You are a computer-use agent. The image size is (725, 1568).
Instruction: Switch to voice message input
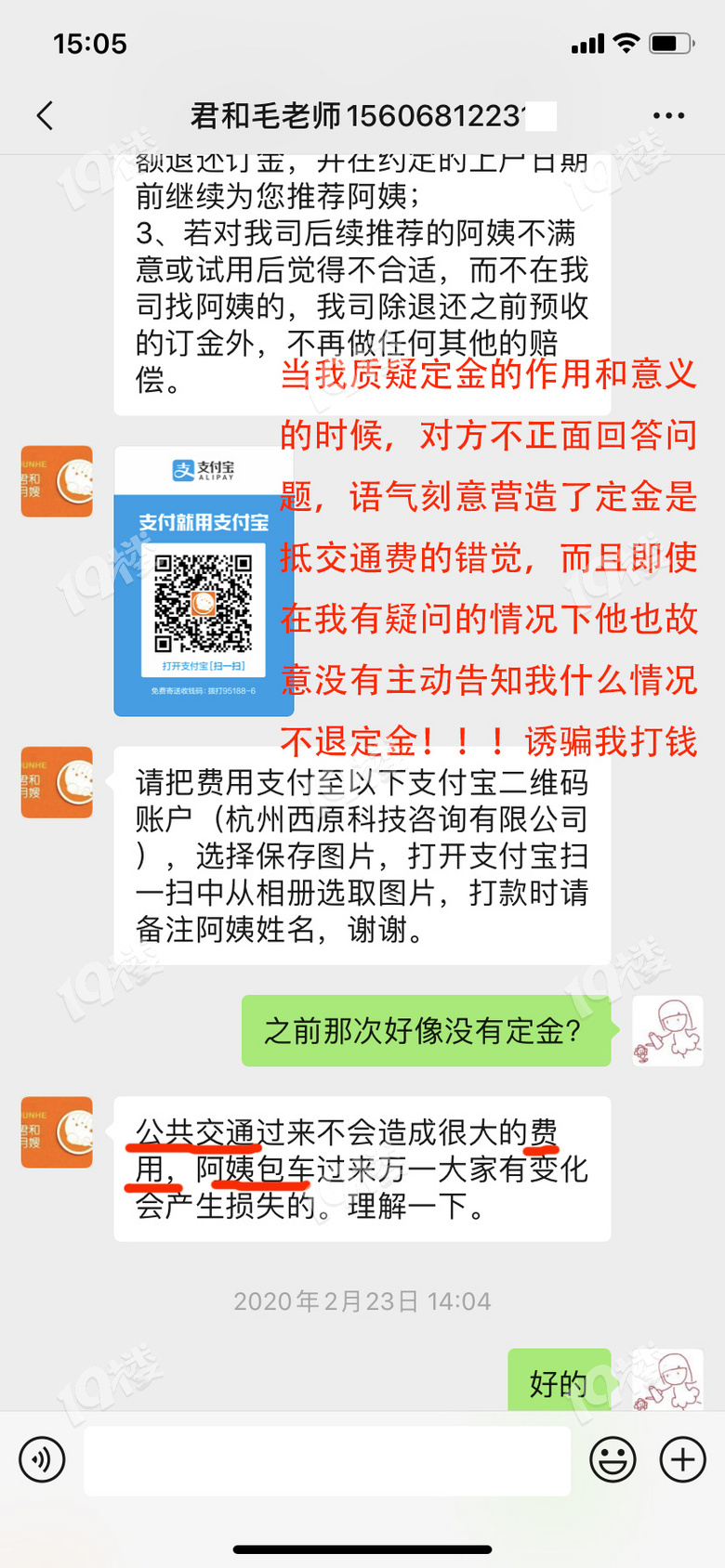click(x=42, y=1459)
